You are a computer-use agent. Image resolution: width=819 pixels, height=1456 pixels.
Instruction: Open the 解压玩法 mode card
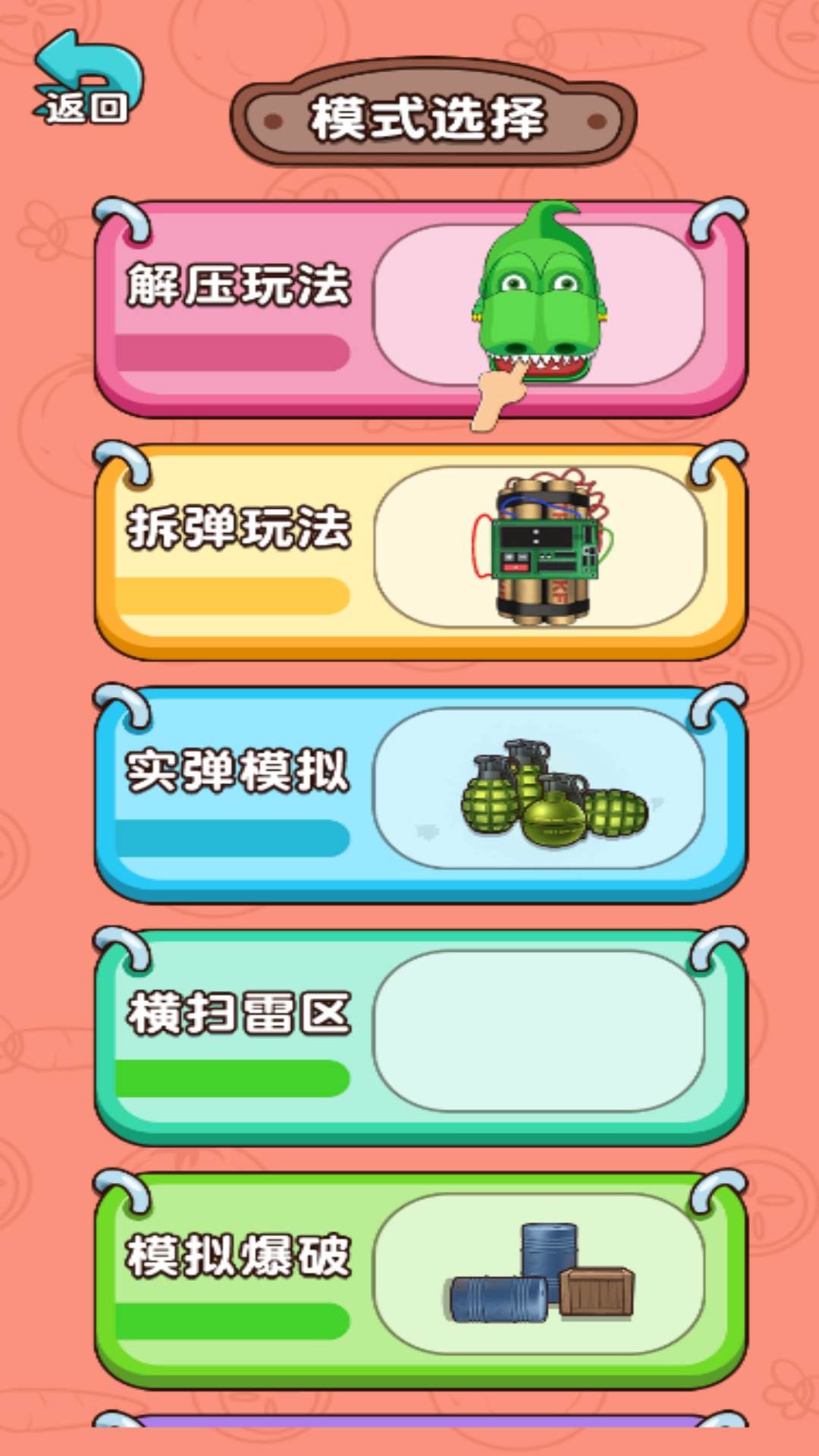point(419,309)
